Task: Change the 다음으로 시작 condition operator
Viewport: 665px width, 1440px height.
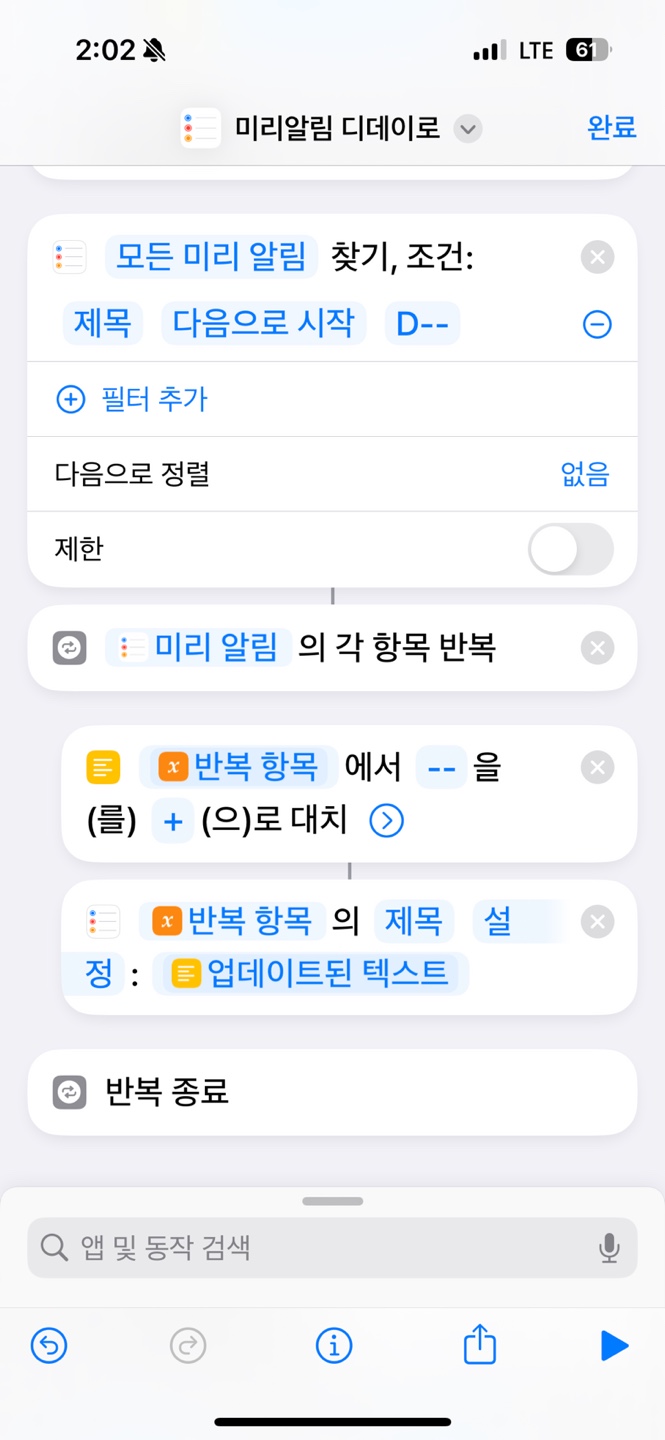Action: pos(263,324)
